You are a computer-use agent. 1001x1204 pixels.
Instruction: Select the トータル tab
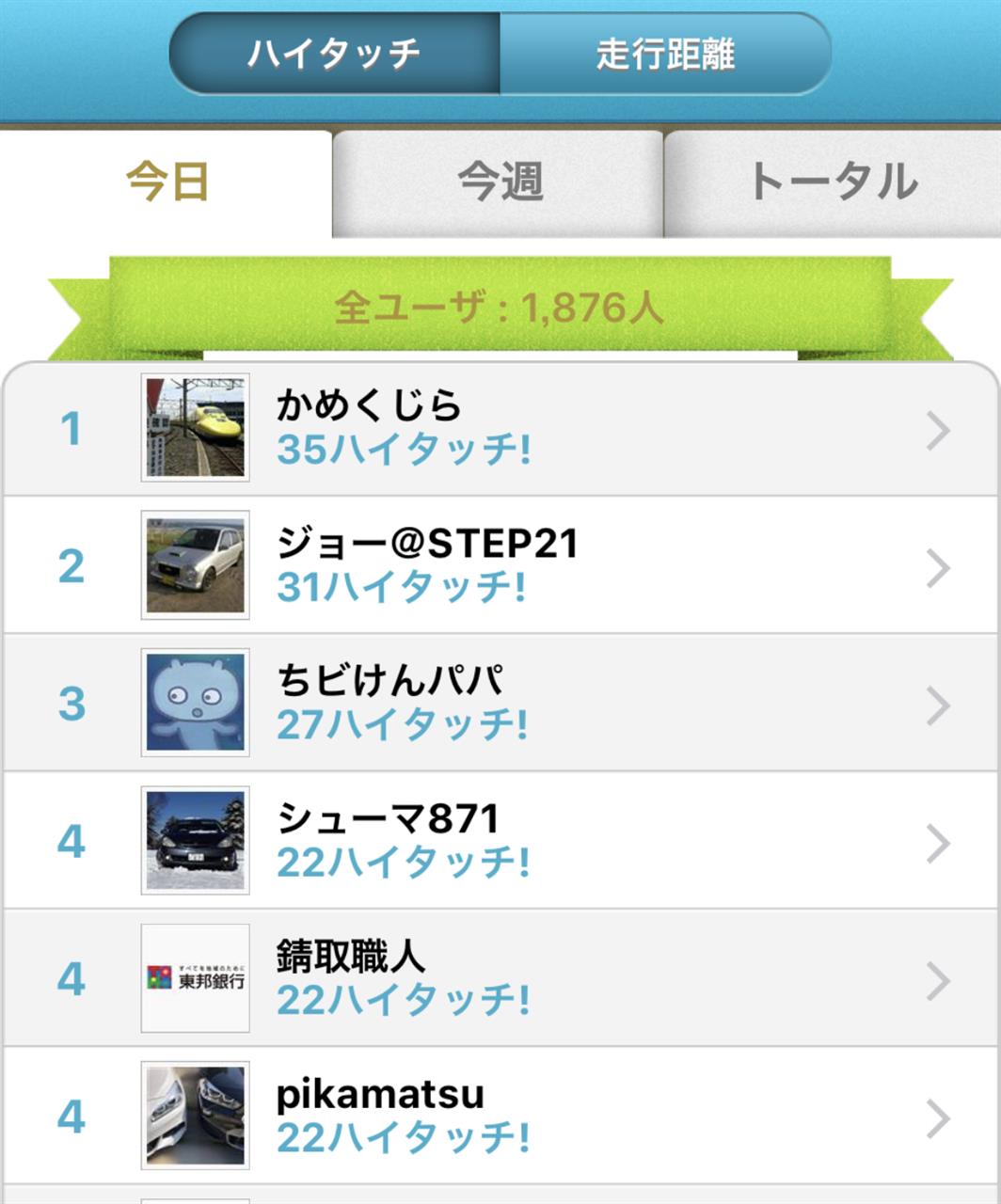pyautogui.click(x=832, y=182)
